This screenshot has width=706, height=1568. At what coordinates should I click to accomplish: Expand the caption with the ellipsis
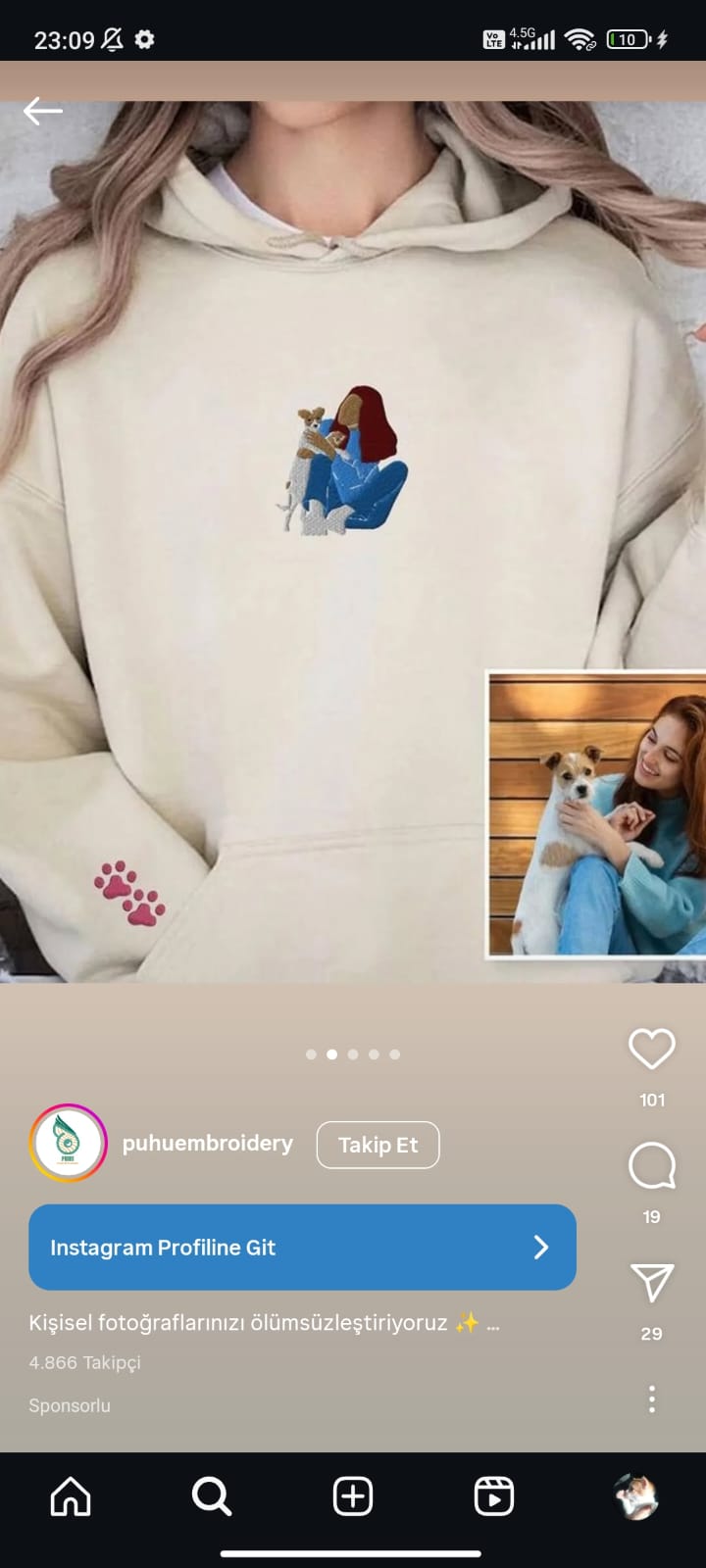pyautogui.click(x=492, y=1323)
